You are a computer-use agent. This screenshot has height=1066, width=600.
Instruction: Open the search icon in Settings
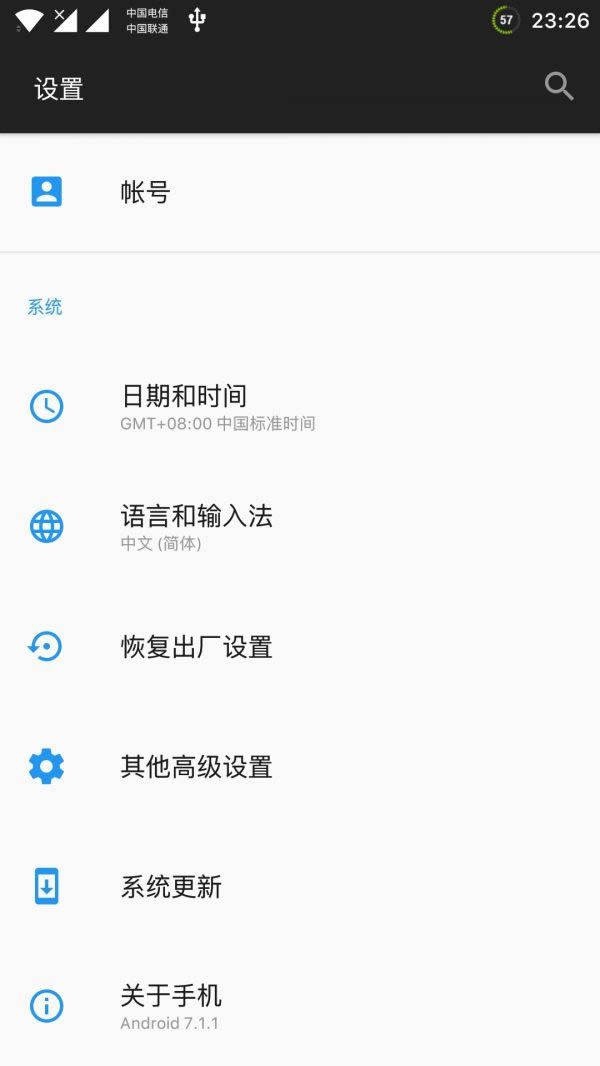pyautogui.click(x=559, y=87)
